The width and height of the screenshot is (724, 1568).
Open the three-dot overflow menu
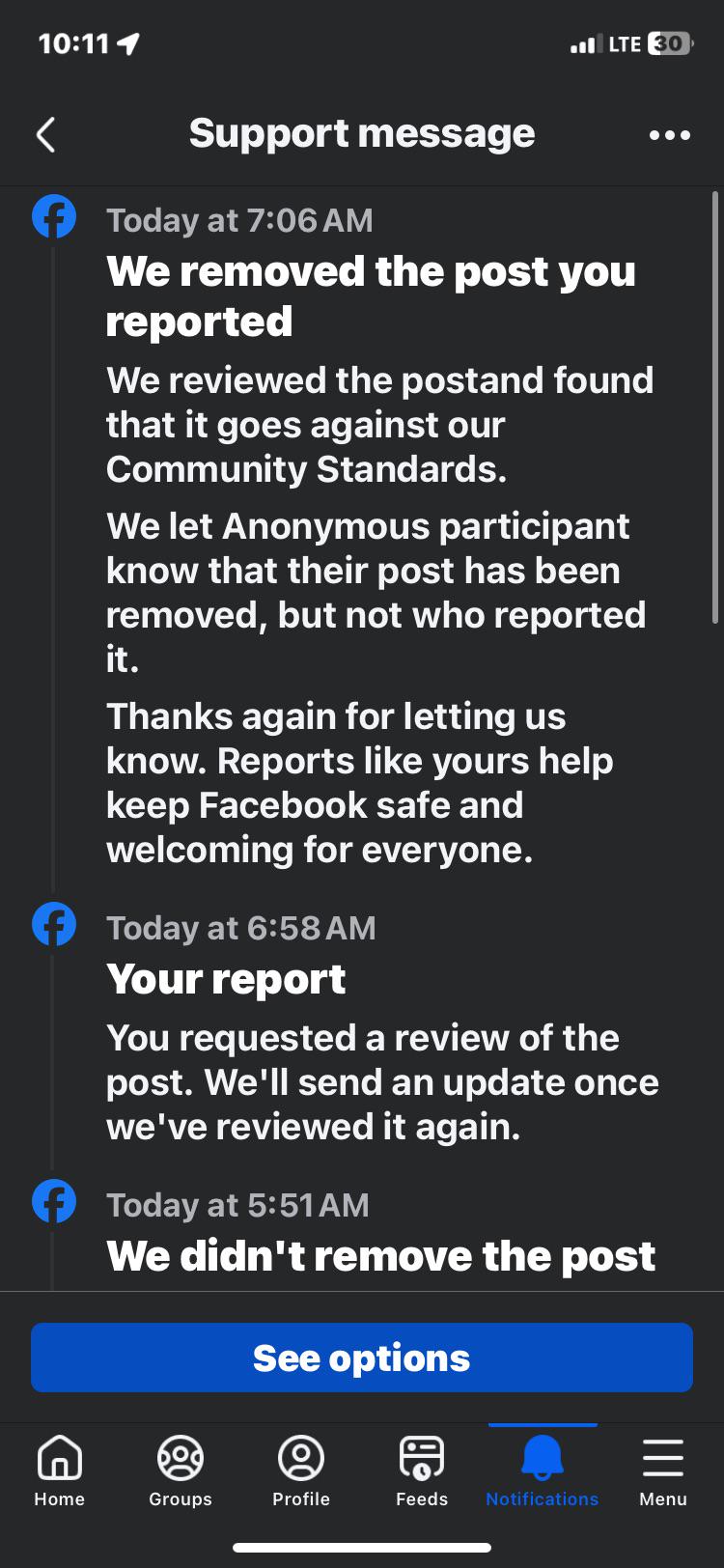point(670,135)
